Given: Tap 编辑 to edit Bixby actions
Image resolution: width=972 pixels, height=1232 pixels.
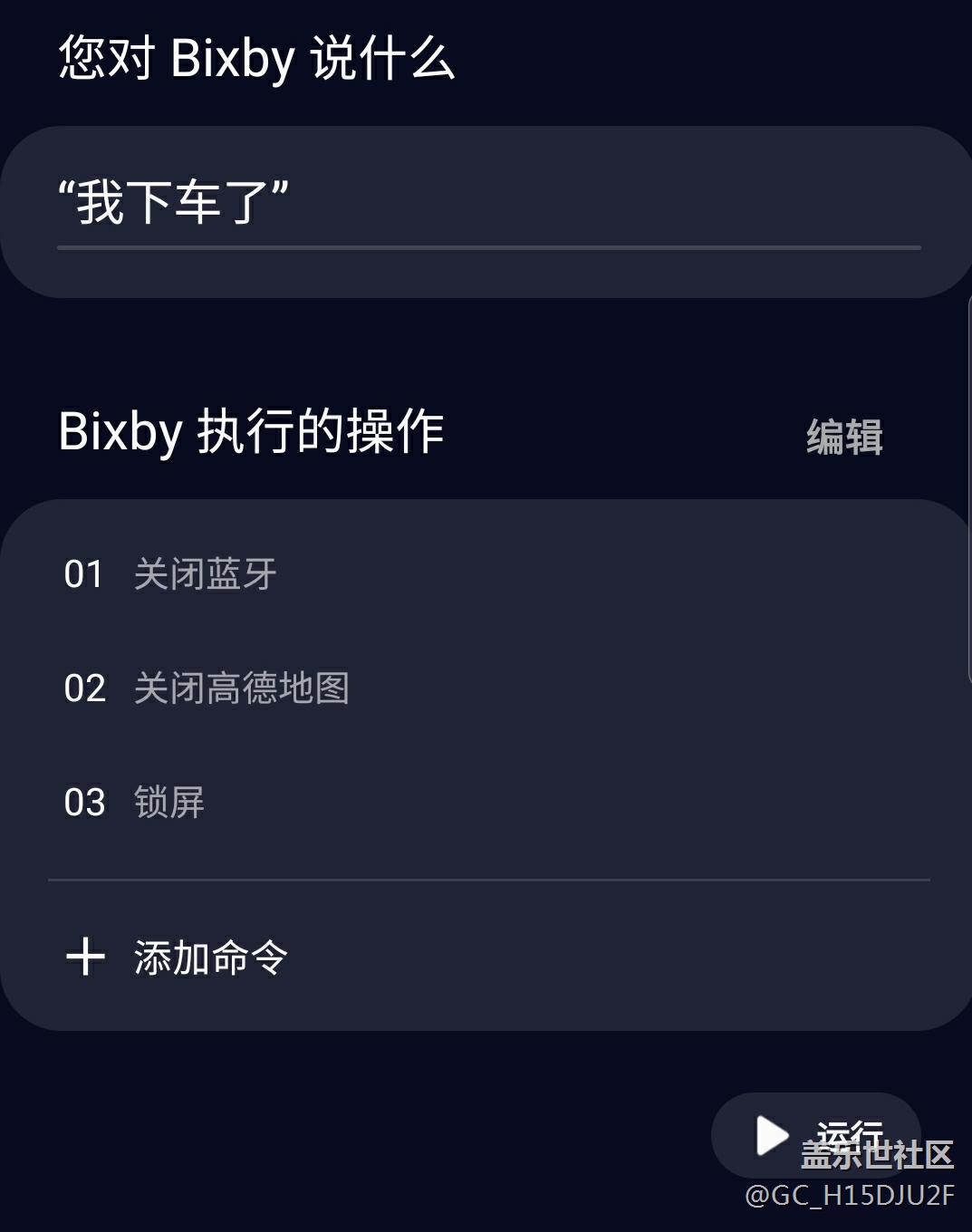Looking at the screenshot, I should tap(844, 437).
